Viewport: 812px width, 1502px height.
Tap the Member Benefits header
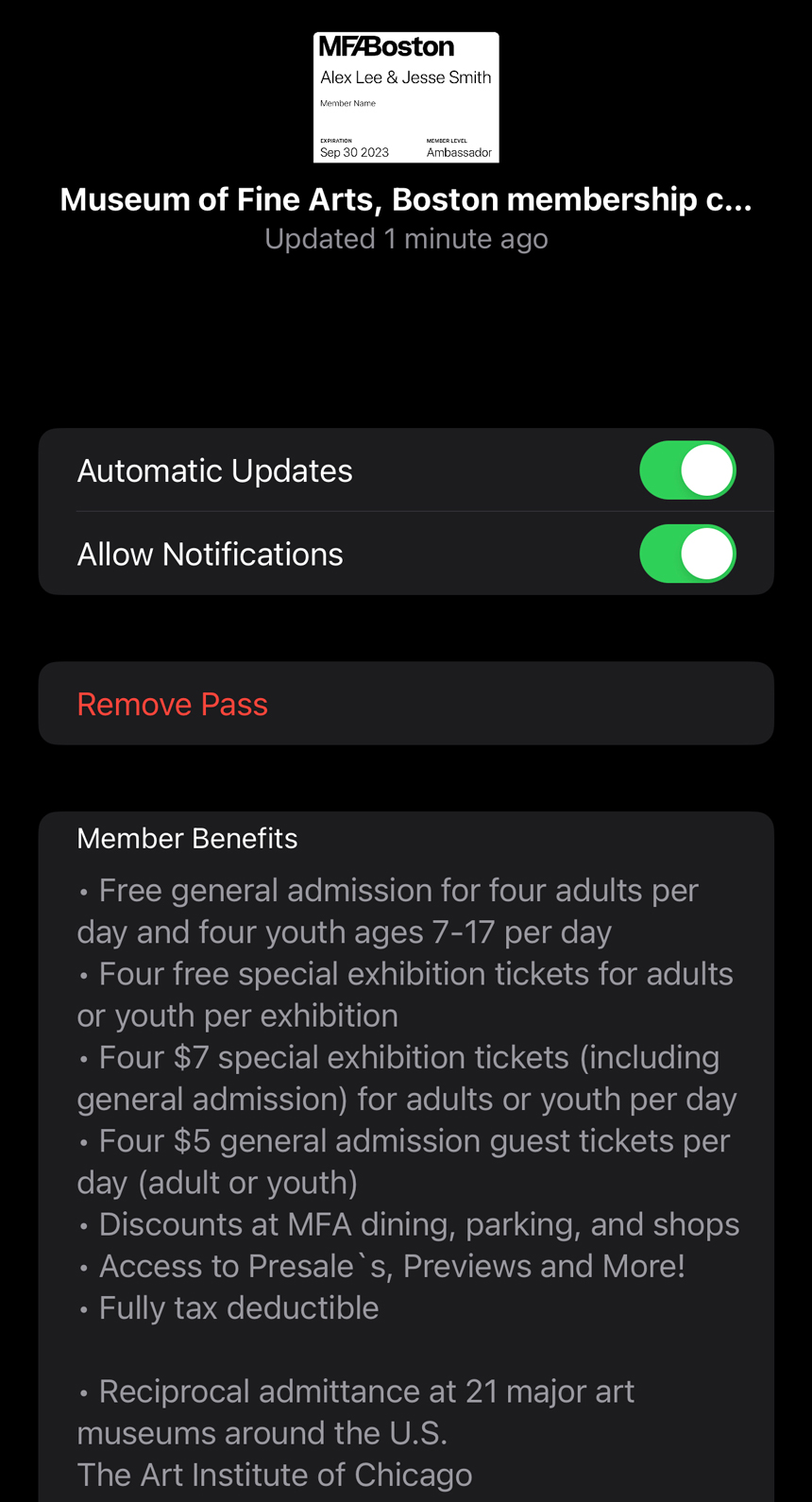[x=187, y=838]
